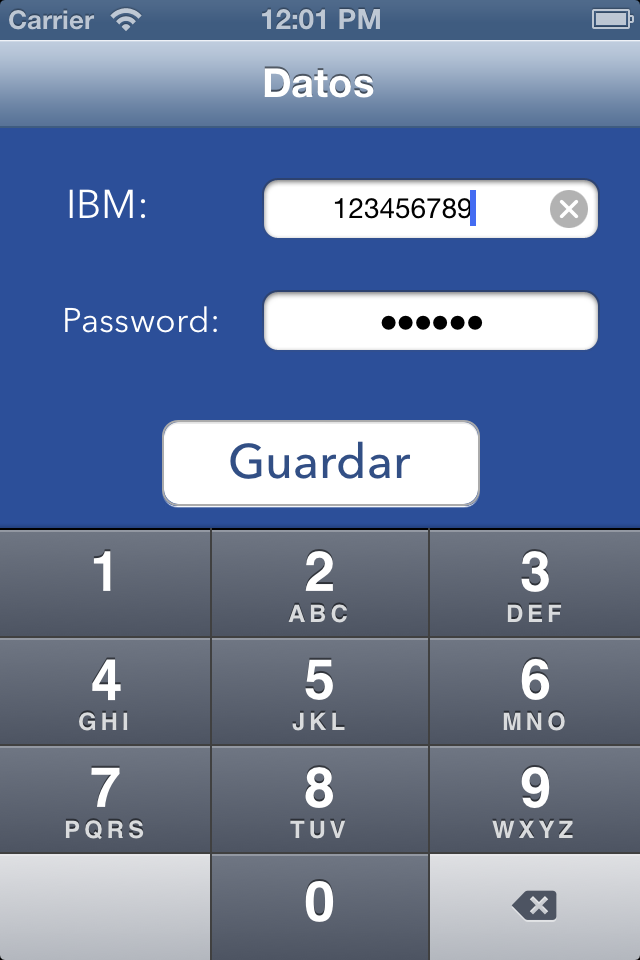Focus the Password field
640x960 pixels.
click(x=430, y=321)
